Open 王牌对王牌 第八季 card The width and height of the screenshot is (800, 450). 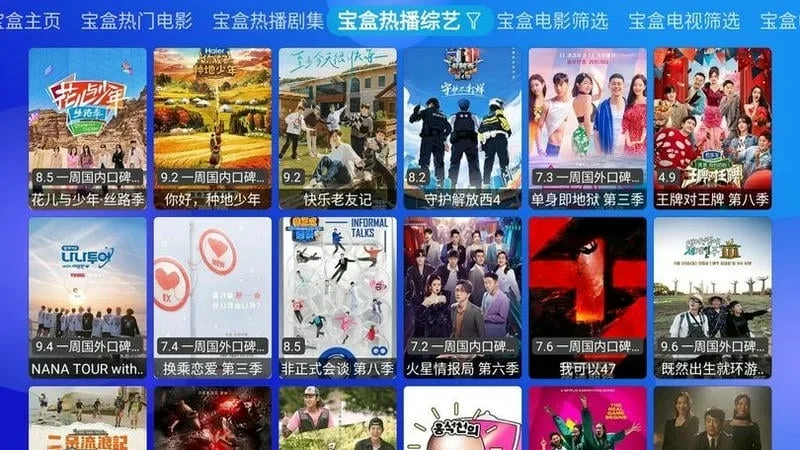click(x=713, y=120)
